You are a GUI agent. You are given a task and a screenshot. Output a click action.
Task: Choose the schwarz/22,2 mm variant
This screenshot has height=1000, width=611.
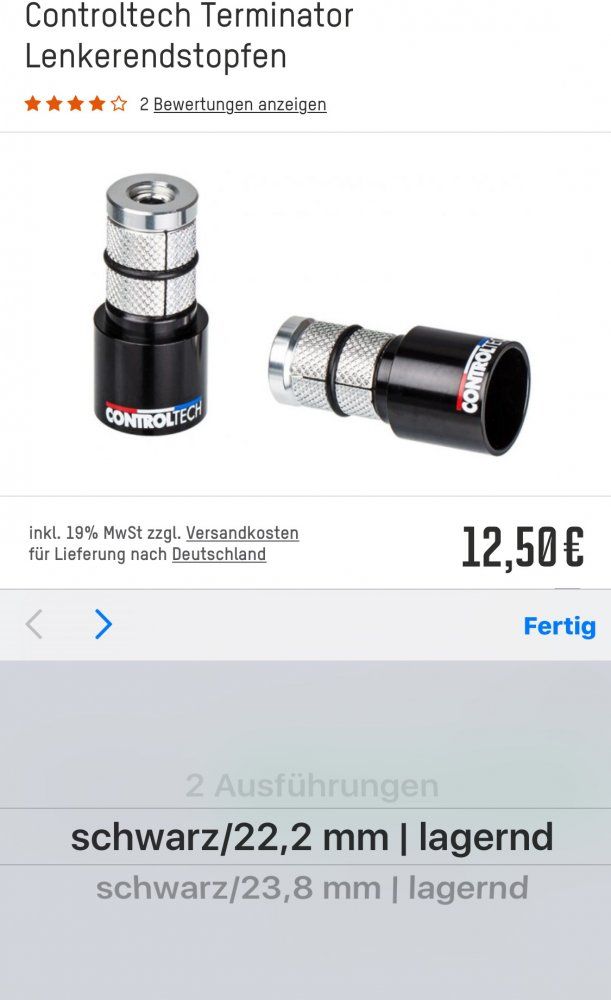click(312, 837)
